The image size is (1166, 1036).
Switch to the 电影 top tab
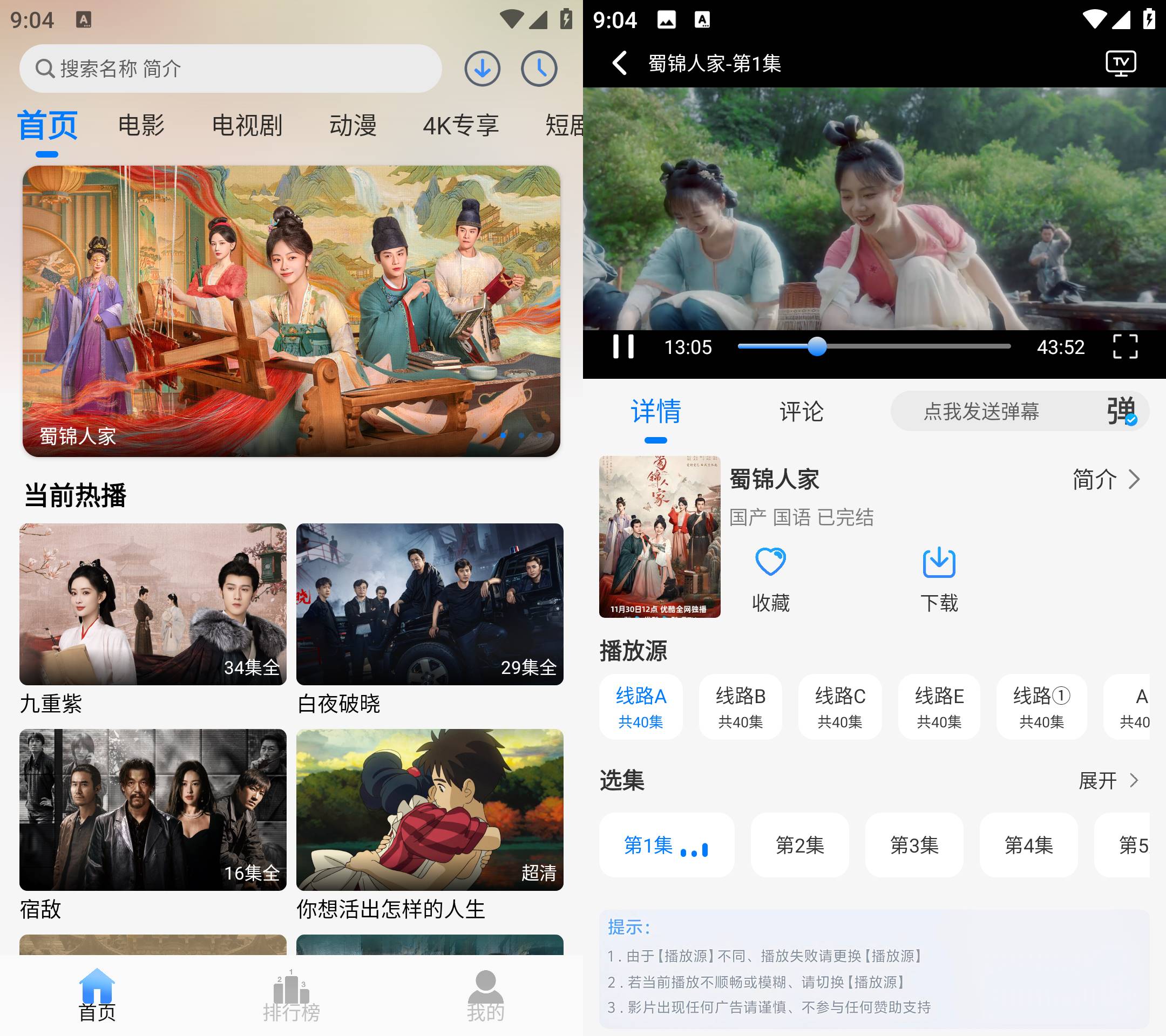click(x=141, y=125)
